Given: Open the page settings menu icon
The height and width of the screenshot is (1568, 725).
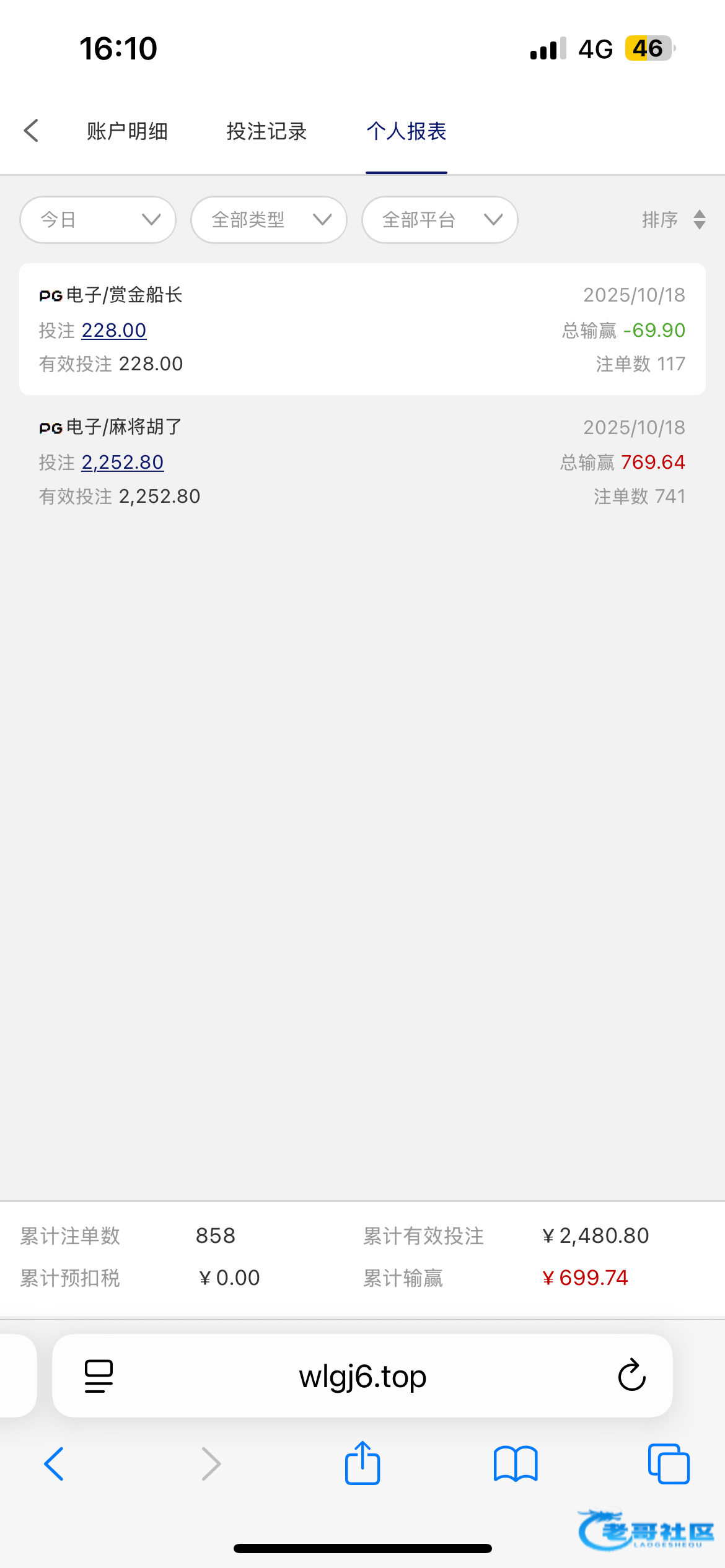Looking at the screenshot, I should pyautogui.click(x=99, y=1376).
